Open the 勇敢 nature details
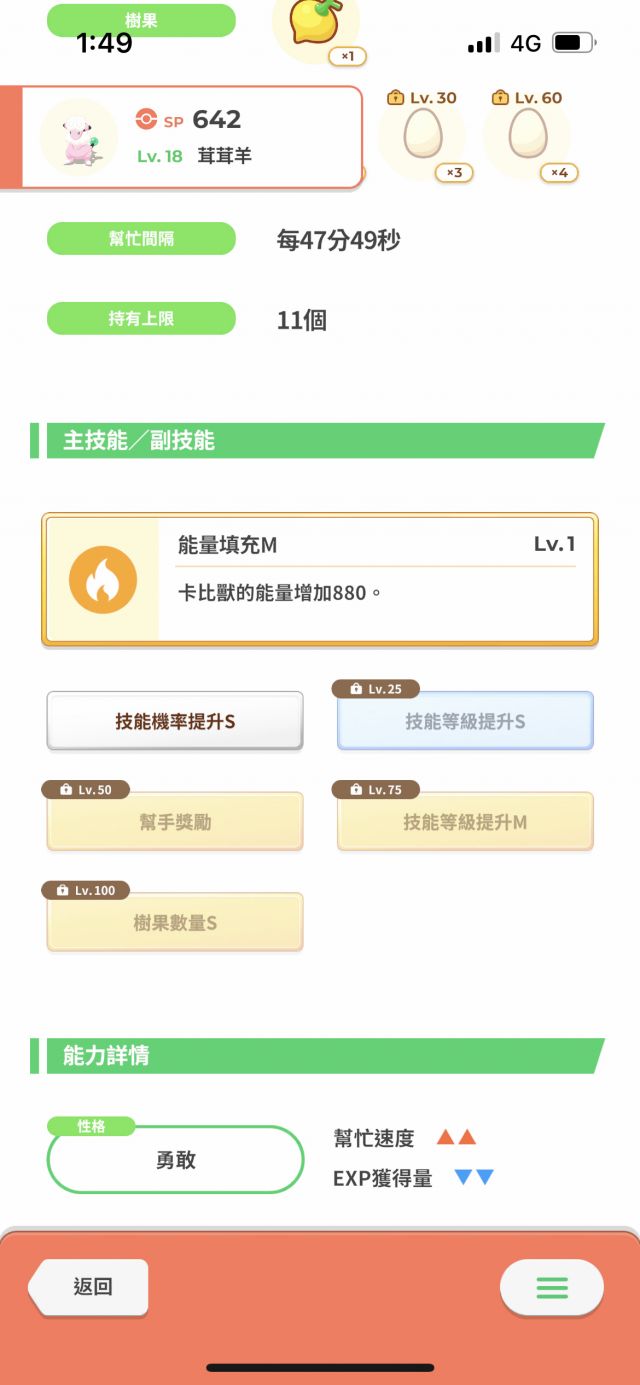This screenshot has width=640, height=1385. tap(175, 1159)
